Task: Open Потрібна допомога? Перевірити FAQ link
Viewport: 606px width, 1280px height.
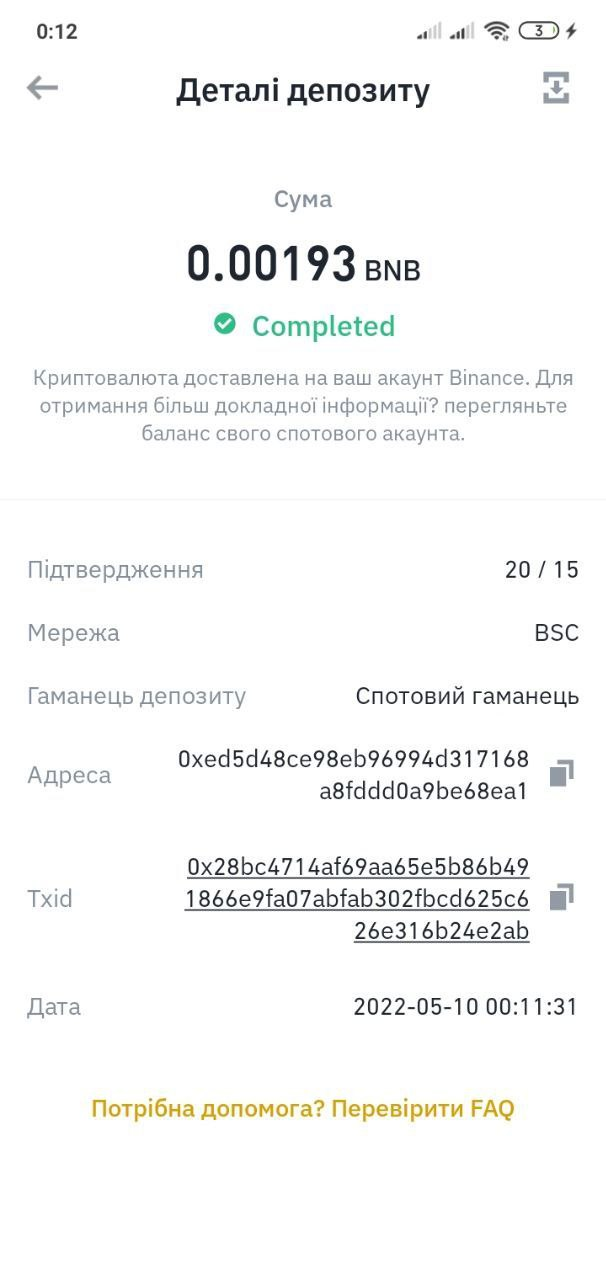Action: [x=302, y=1108]
